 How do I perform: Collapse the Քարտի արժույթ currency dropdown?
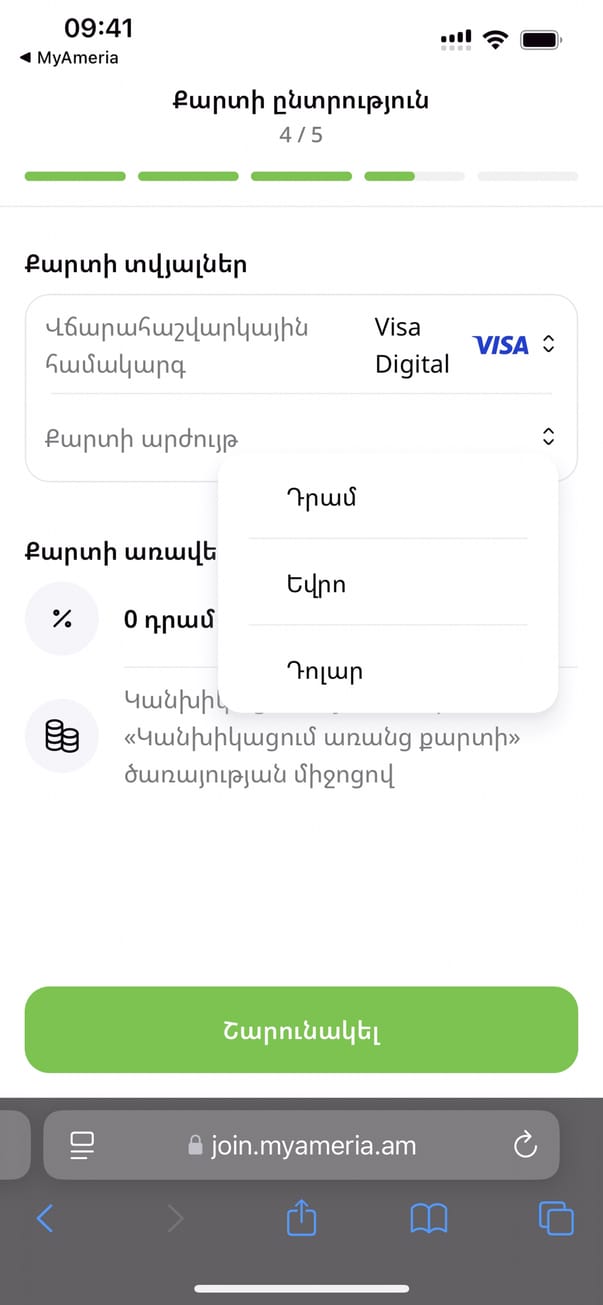[x=547, y=437]
